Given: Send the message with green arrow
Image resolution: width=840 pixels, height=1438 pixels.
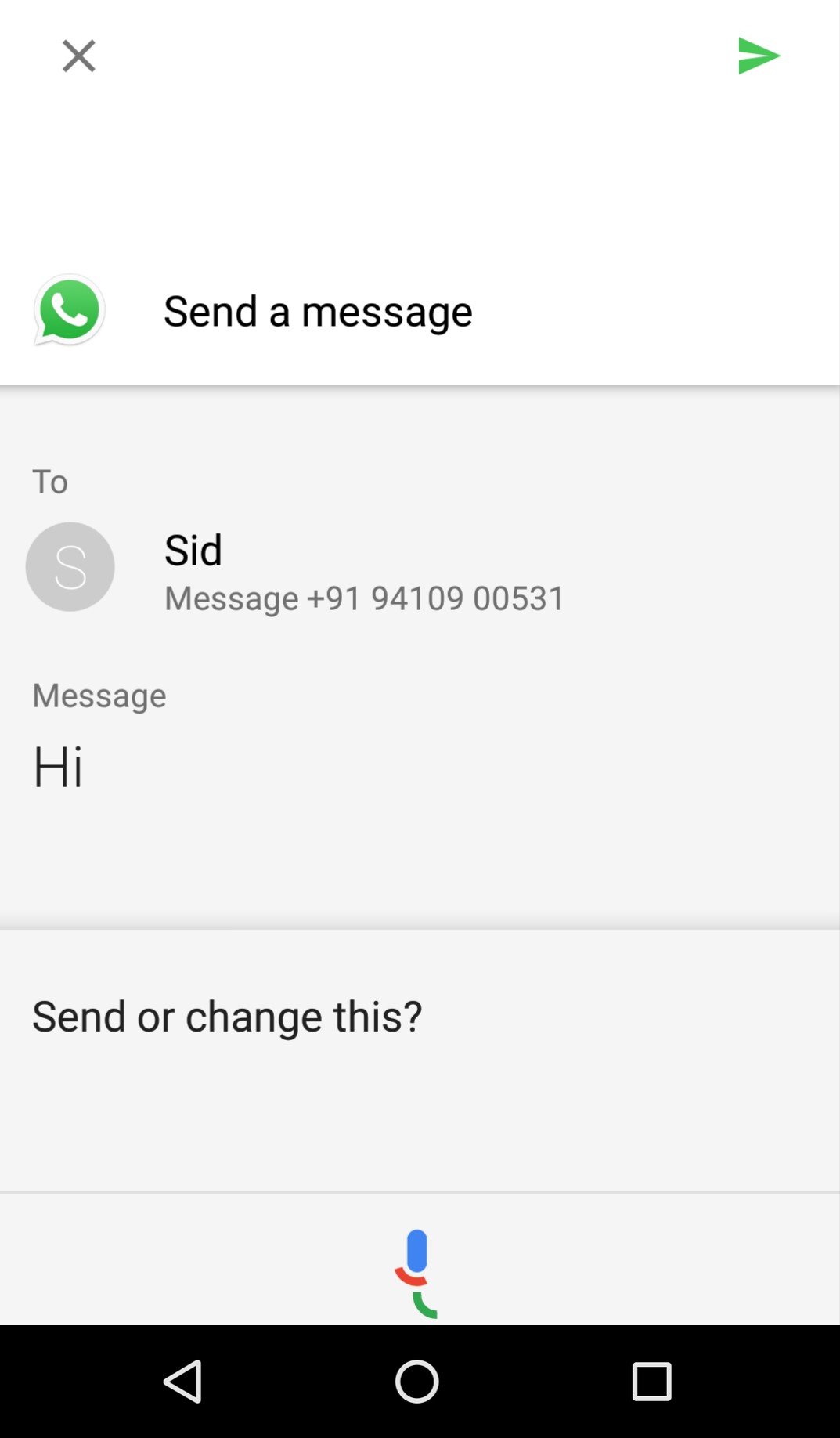Looking at the screenshot, I should tap(758, 56).
